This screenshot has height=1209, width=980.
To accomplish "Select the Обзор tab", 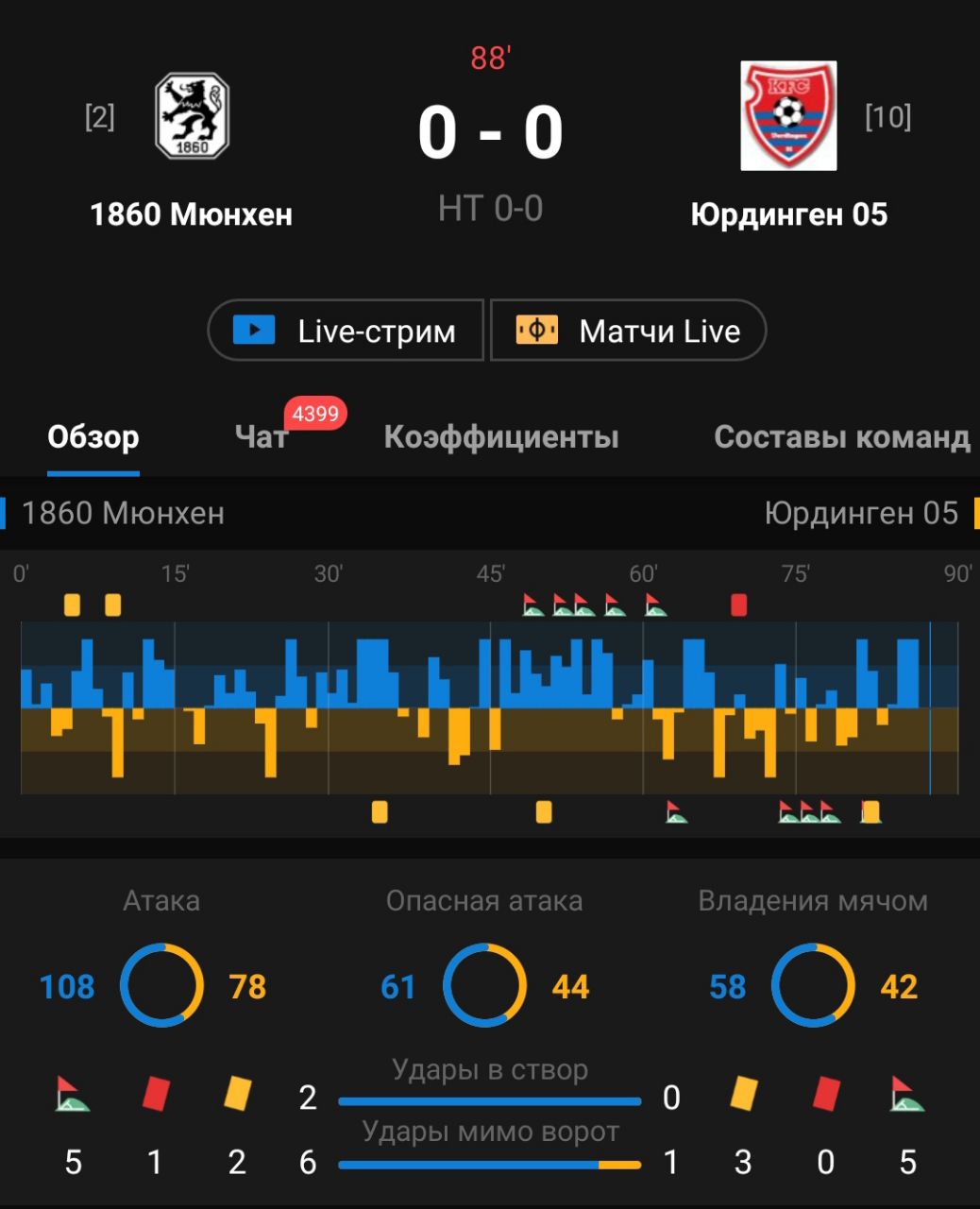I will point(93,436).
